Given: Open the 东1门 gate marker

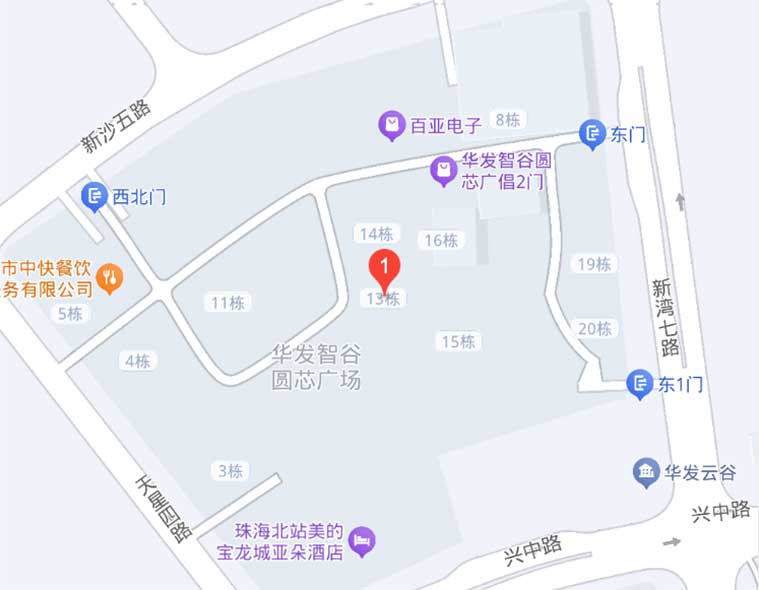Looking at the screenshot, I should click(640, 382).
